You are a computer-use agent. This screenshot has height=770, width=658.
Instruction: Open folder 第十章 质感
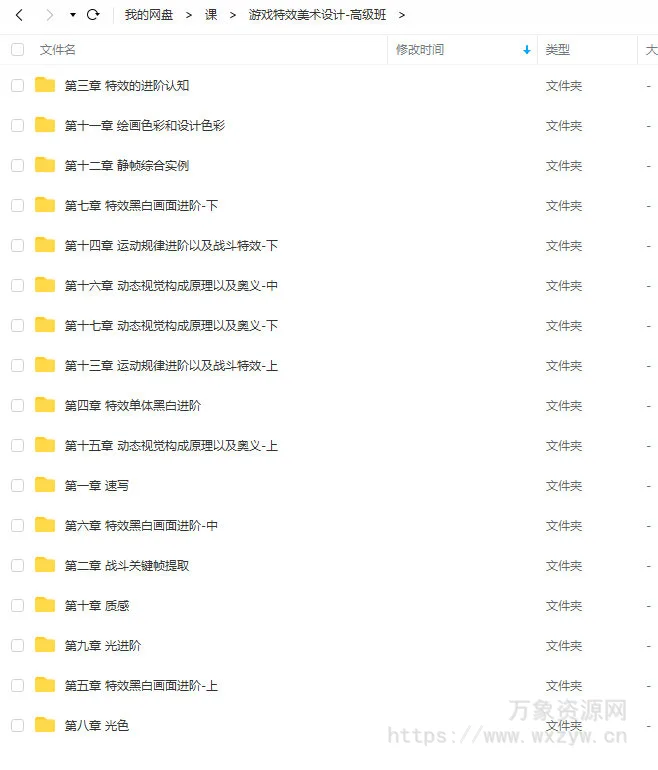click(x=96, y=605)
